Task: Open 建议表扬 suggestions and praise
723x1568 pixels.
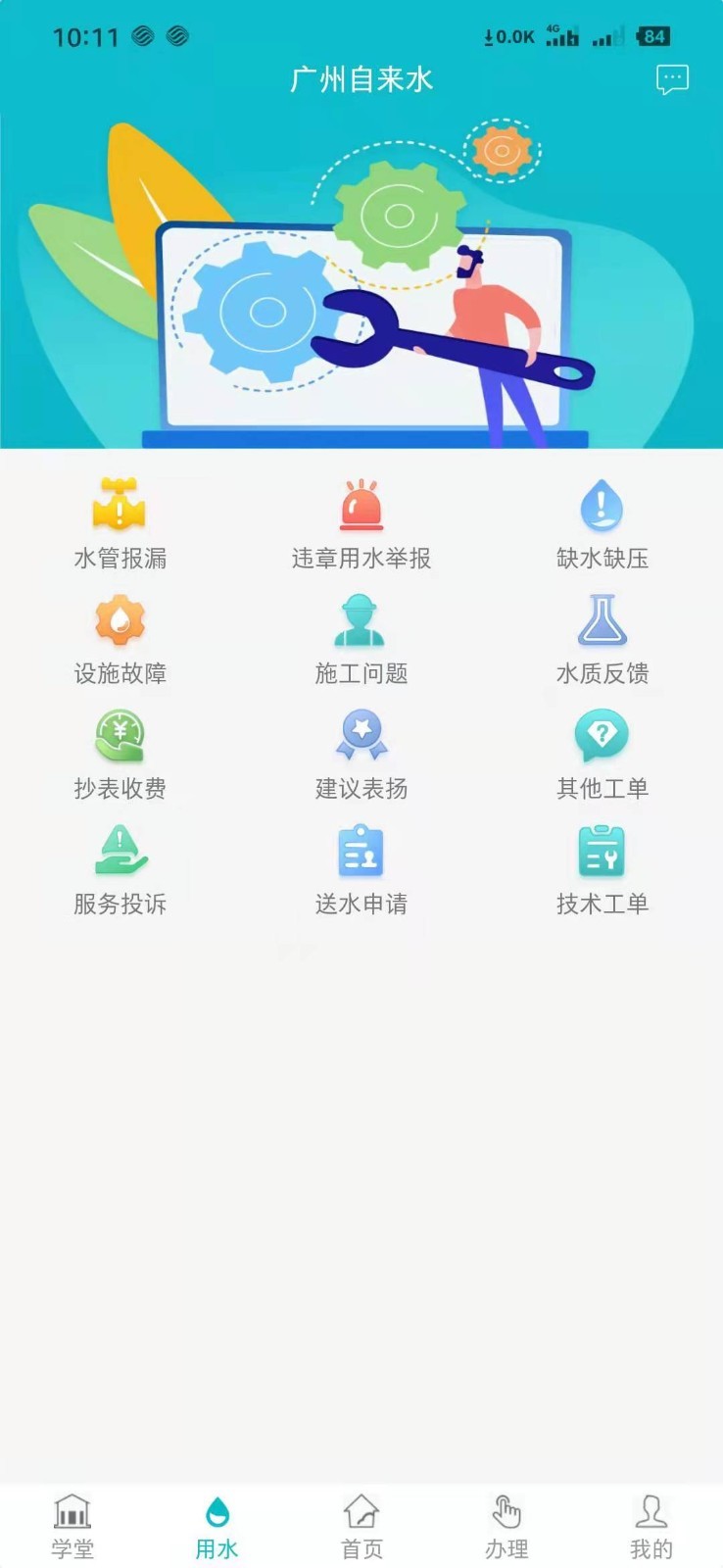Action: tap(361, 754)
